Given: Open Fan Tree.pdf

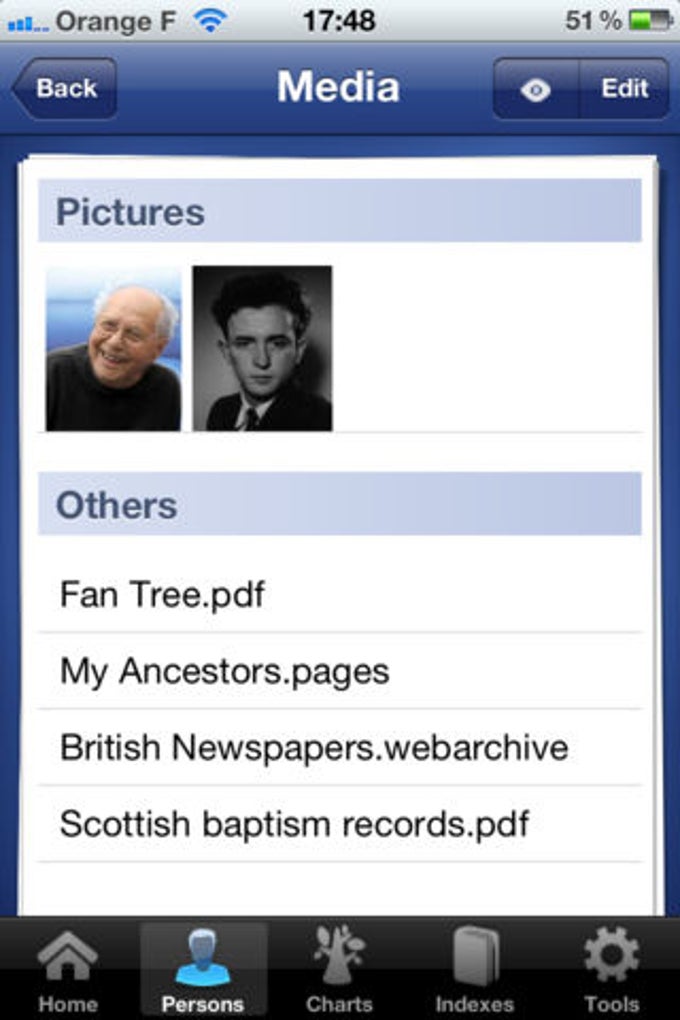Looking at the screenshot, I should tap(339, 595).
